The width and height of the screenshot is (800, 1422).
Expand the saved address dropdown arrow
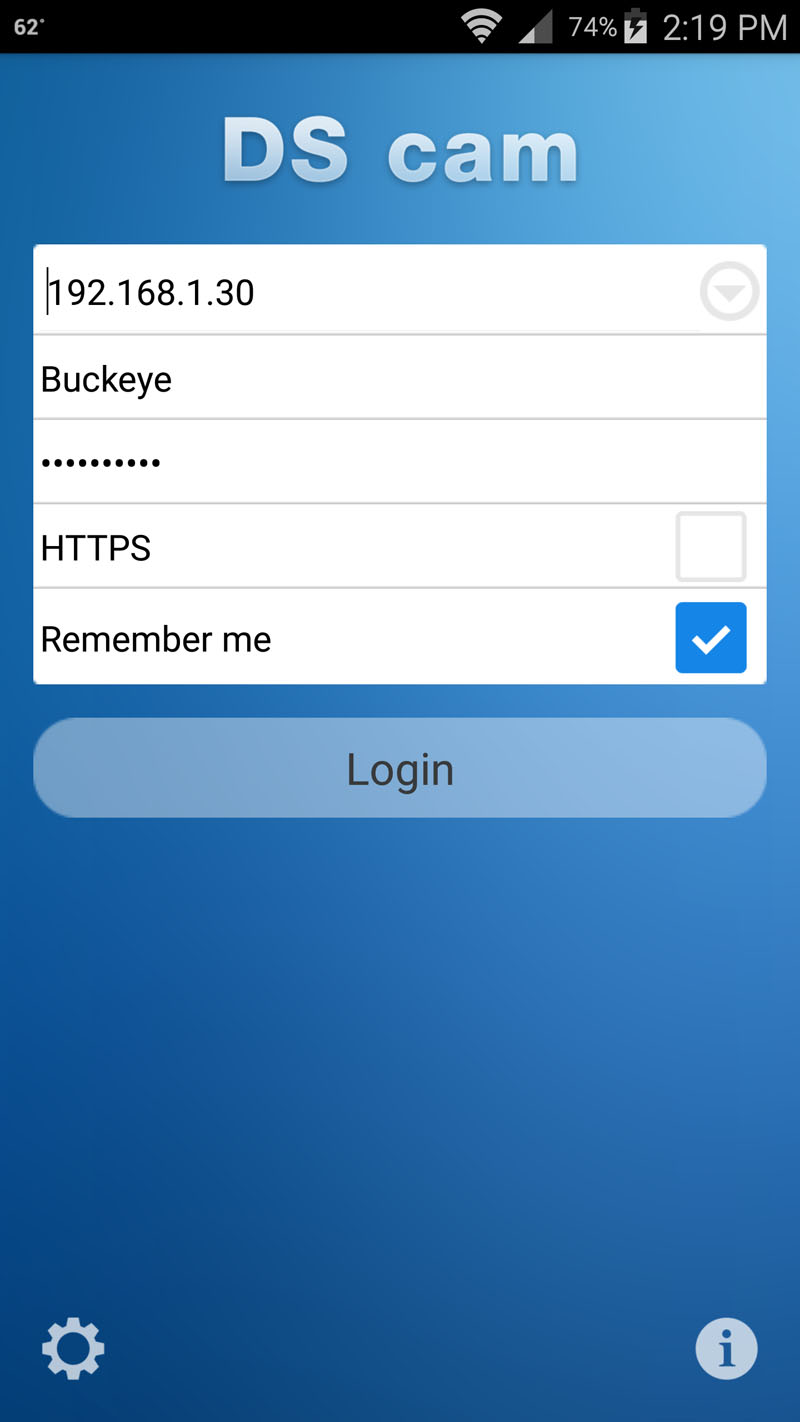(x=729, y=293)
